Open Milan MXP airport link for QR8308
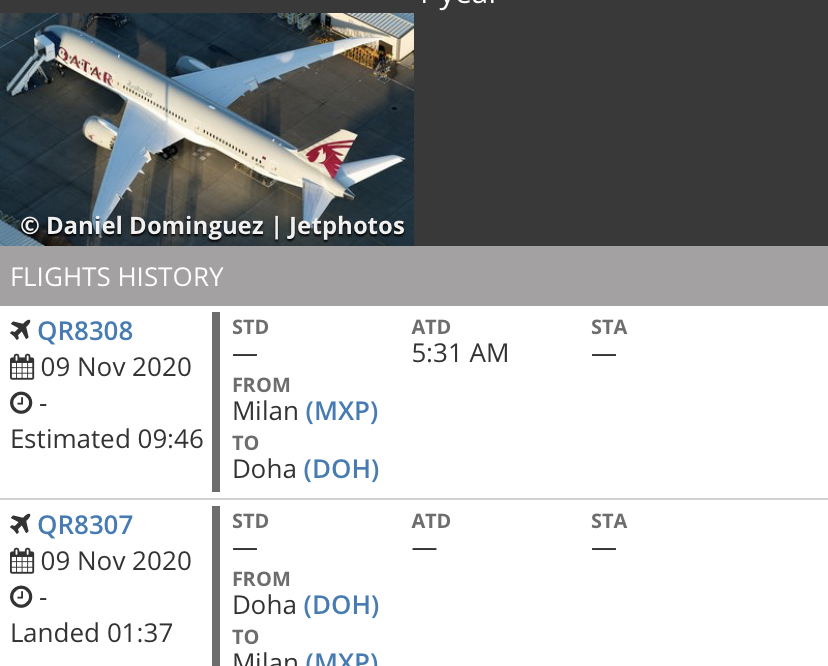This screenshot has height=666, width=828. coord(341,411)
